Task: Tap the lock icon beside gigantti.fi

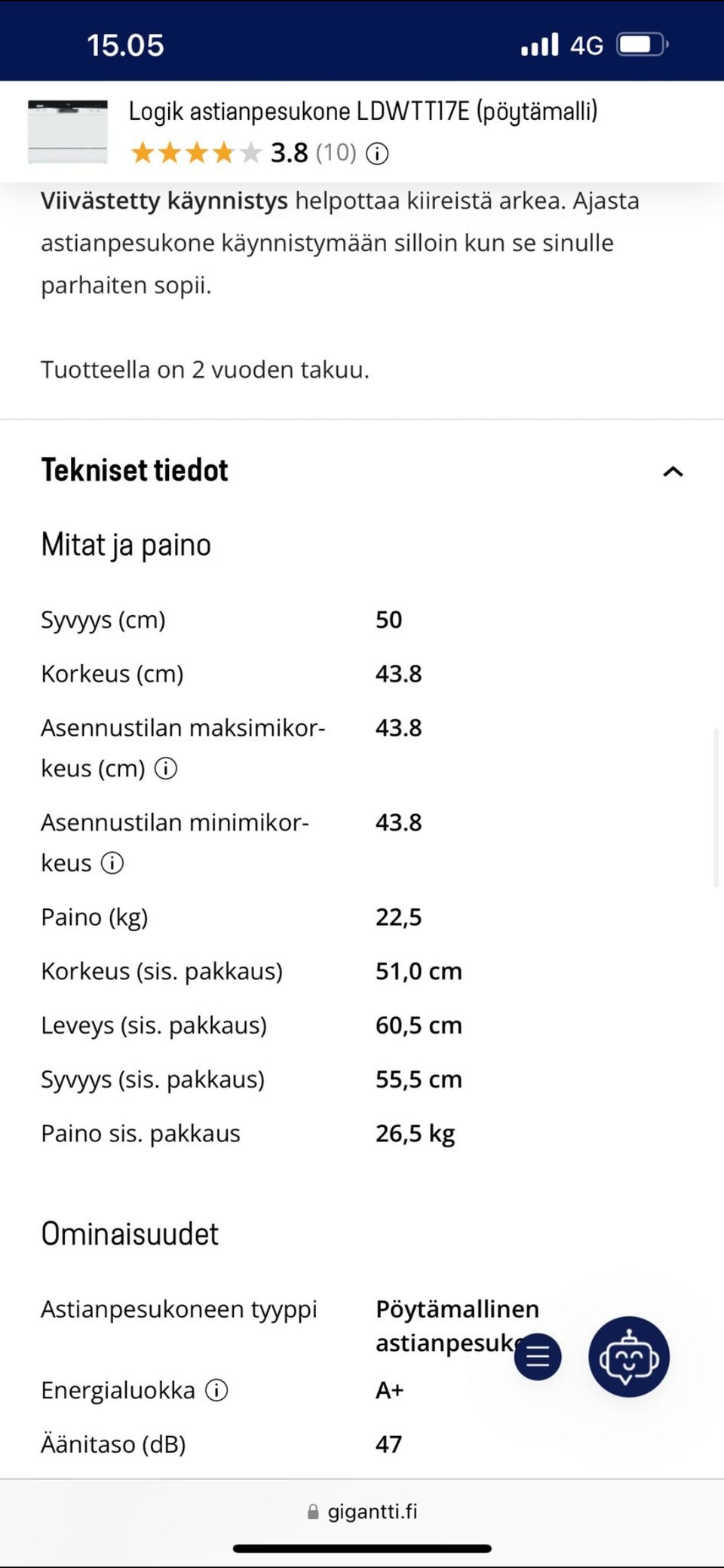Action: pos(313,1511)
